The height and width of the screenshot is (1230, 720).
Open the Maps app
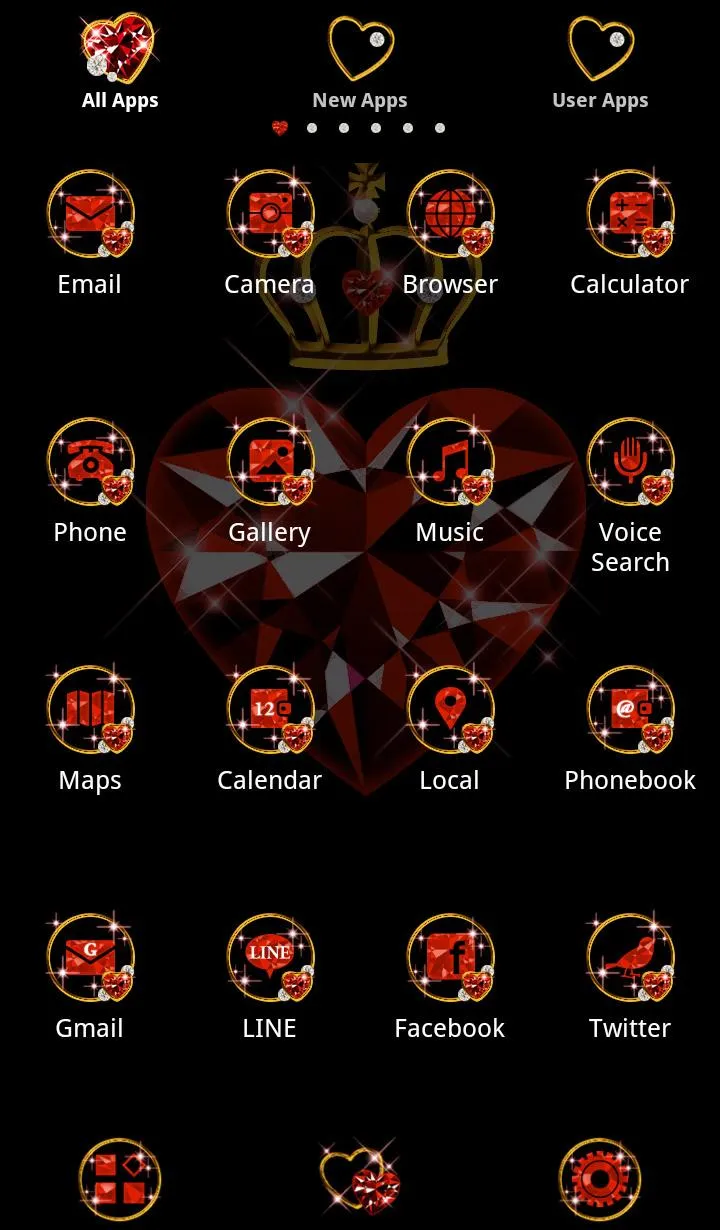coord(90,729)
